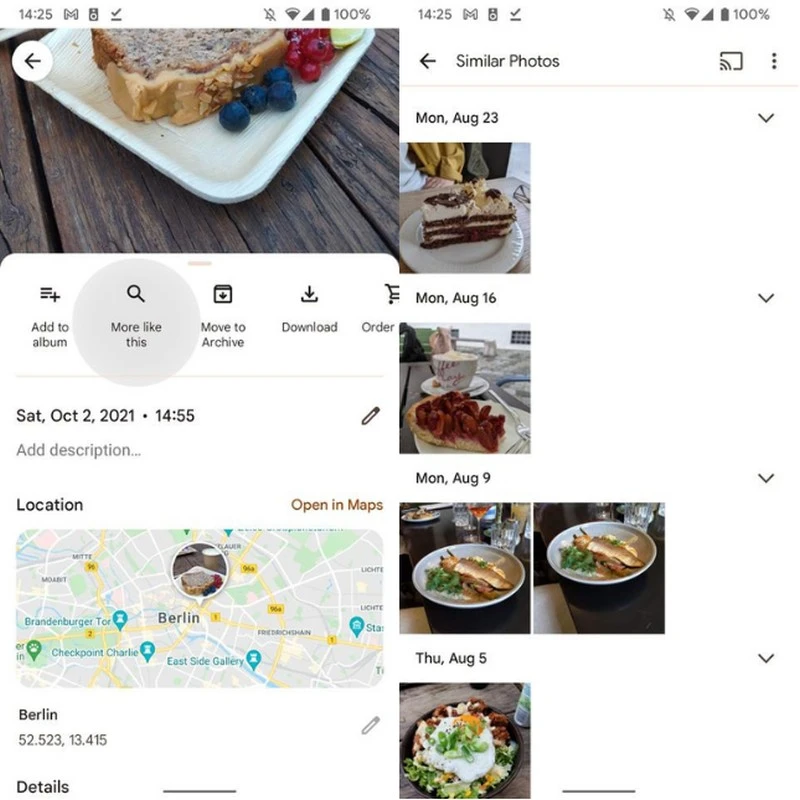Screen dimensions: 800x800
Task: Edit the date Sat, Oct 2, 2021
Action: pos(371,415)
